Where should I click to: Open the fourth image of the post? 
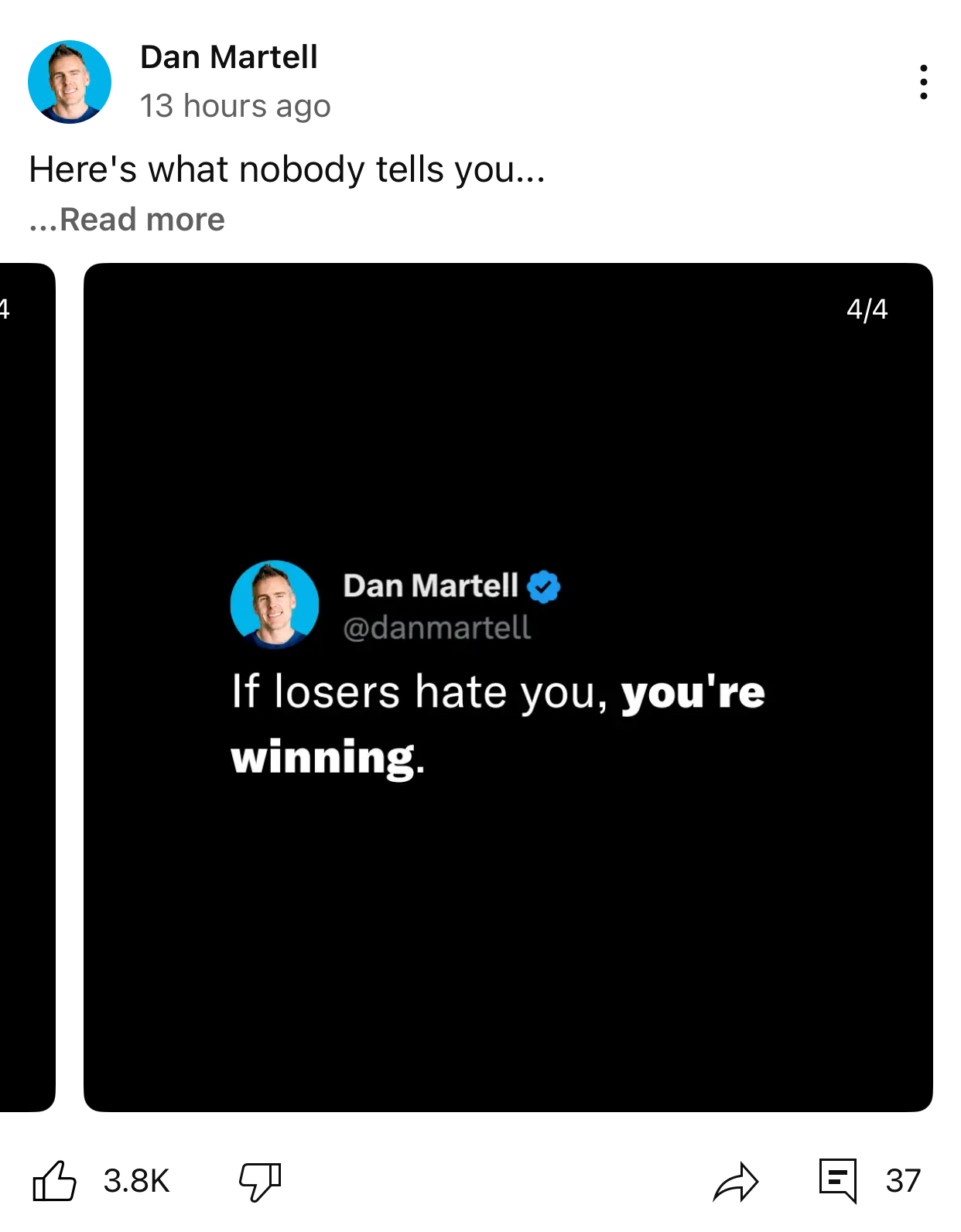click(x=508, y=687)
